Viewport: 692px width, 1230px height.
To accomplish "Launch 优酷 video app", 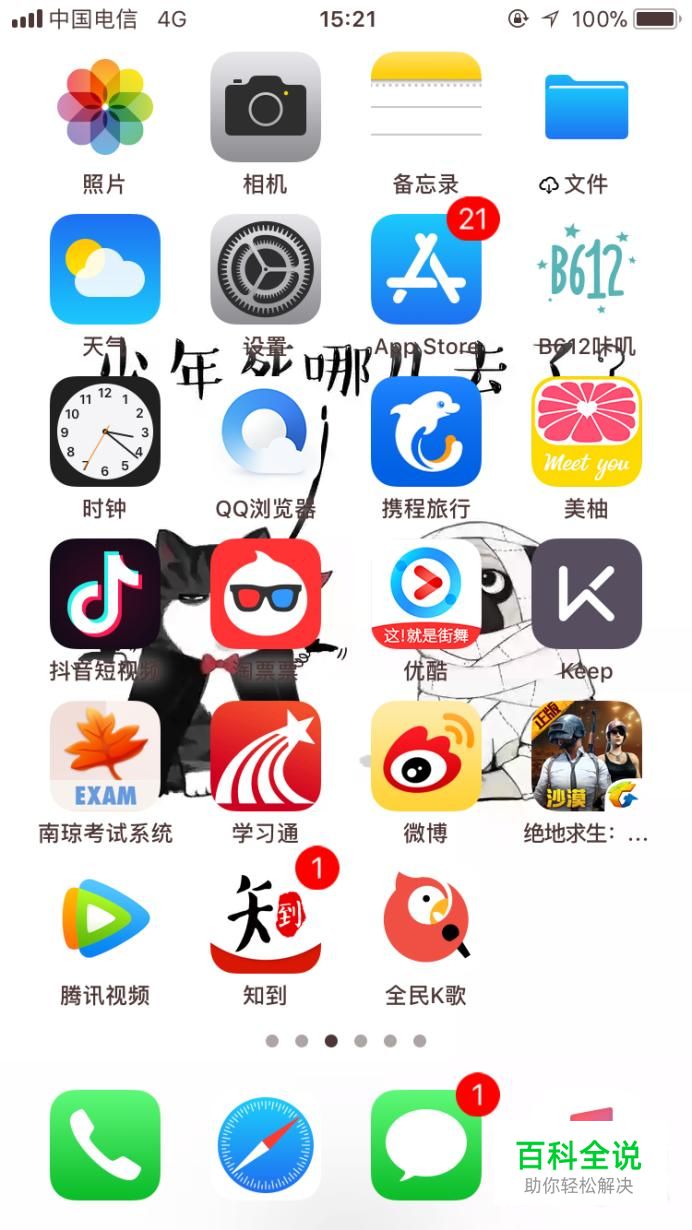I will (426, 593).
